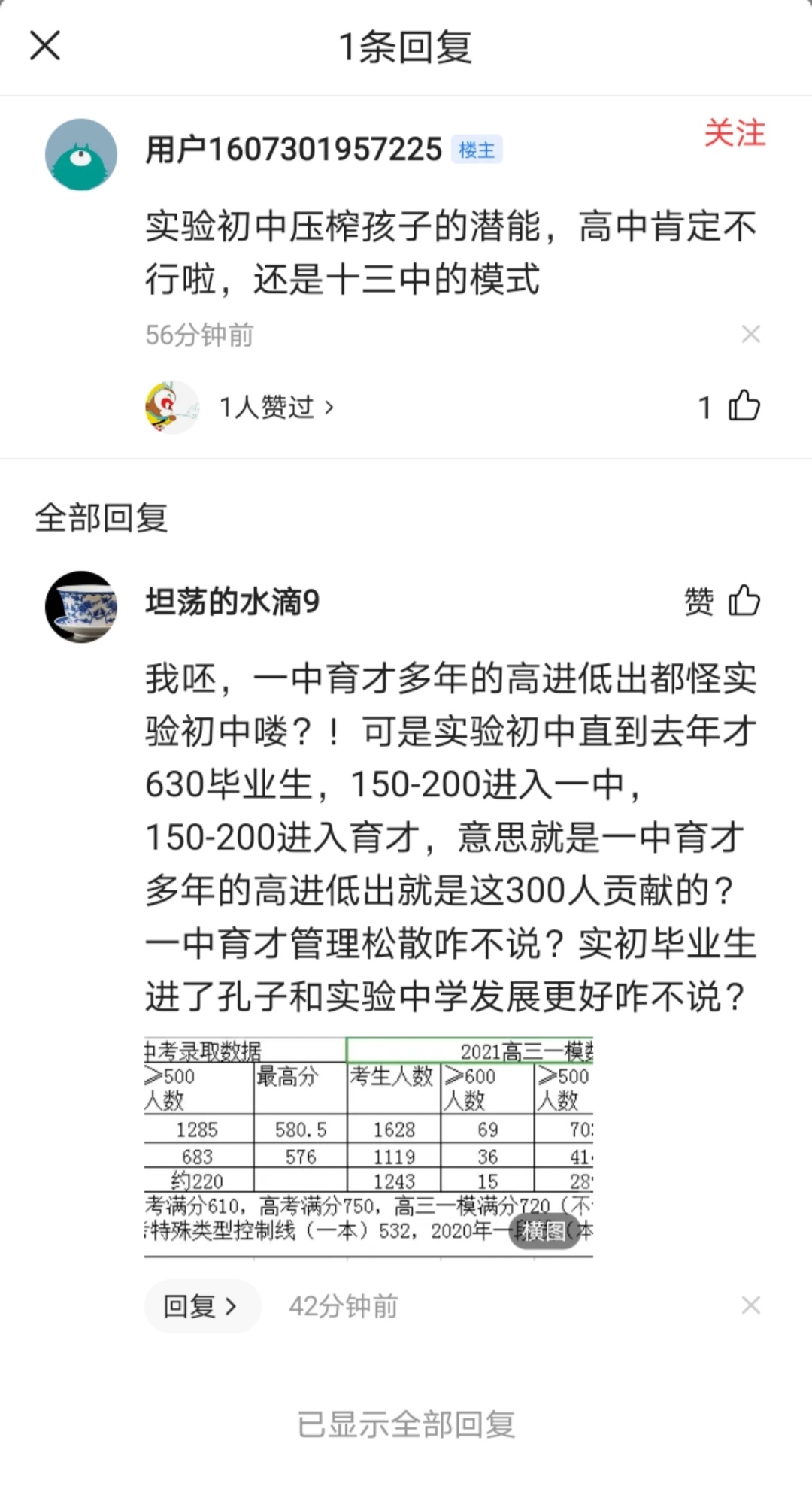Close the reply thread view

45,47
